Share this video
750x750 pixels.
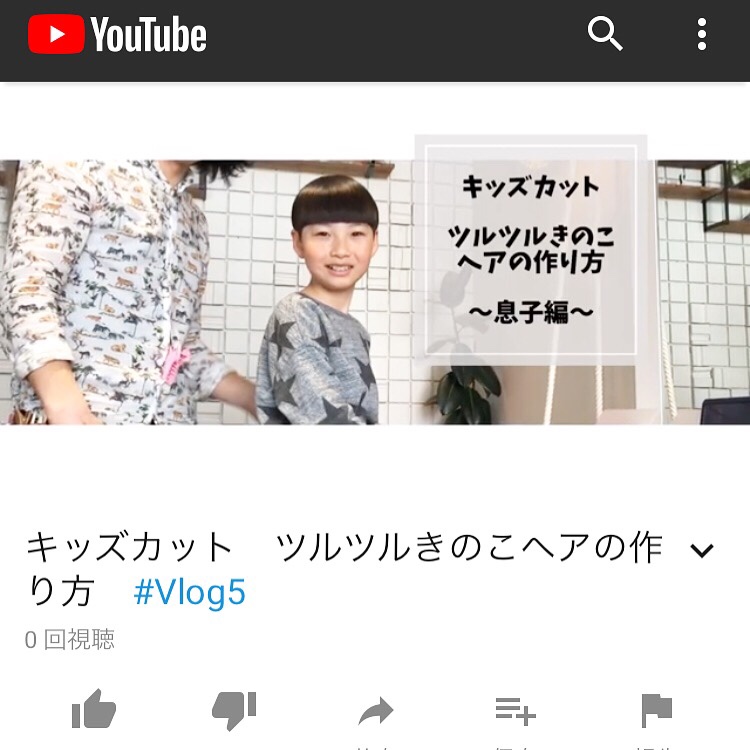(x=376, y=713)
